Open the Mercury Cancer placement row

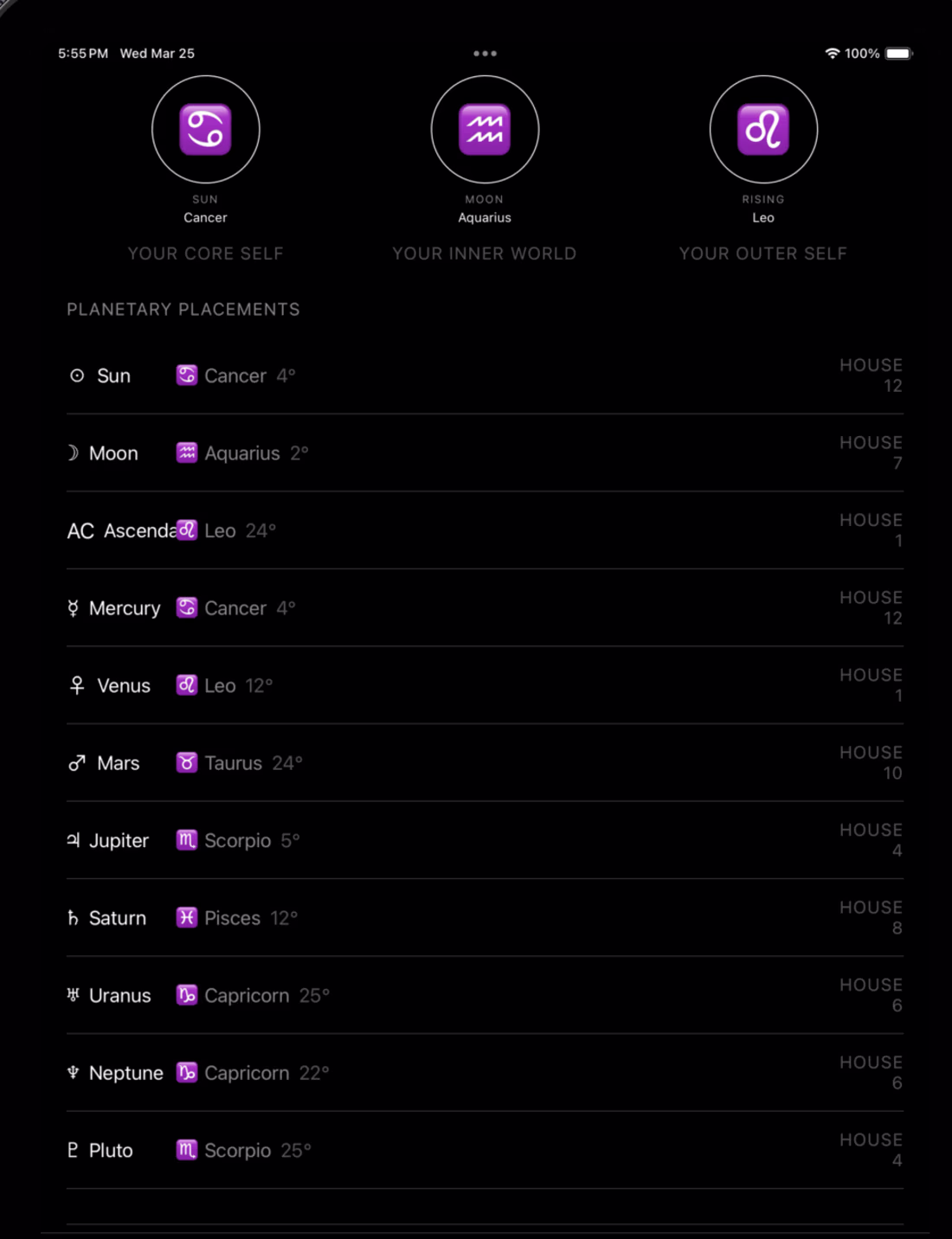coord(485,608)
